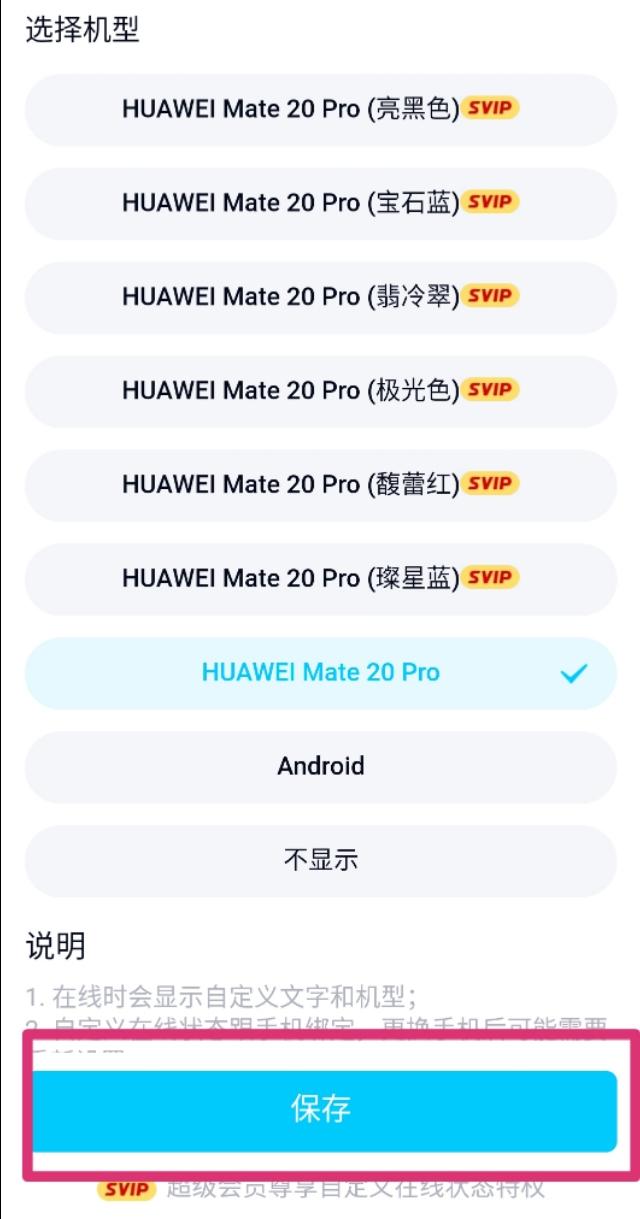This screenshot has width=640, height=1219.
Task: Choose Android as displayed model
Action: tap(320, 767)
